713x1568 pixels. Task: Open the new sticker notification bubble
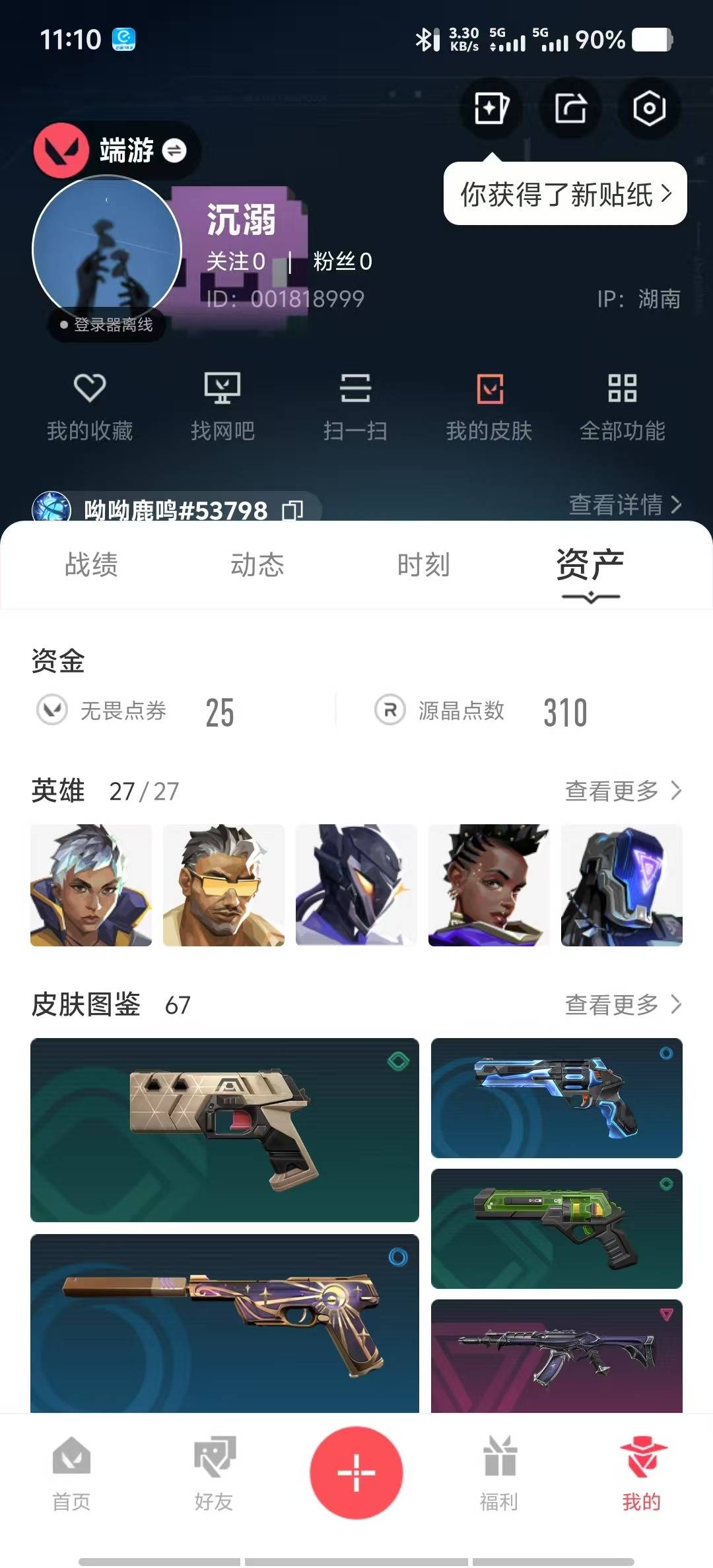565,194
